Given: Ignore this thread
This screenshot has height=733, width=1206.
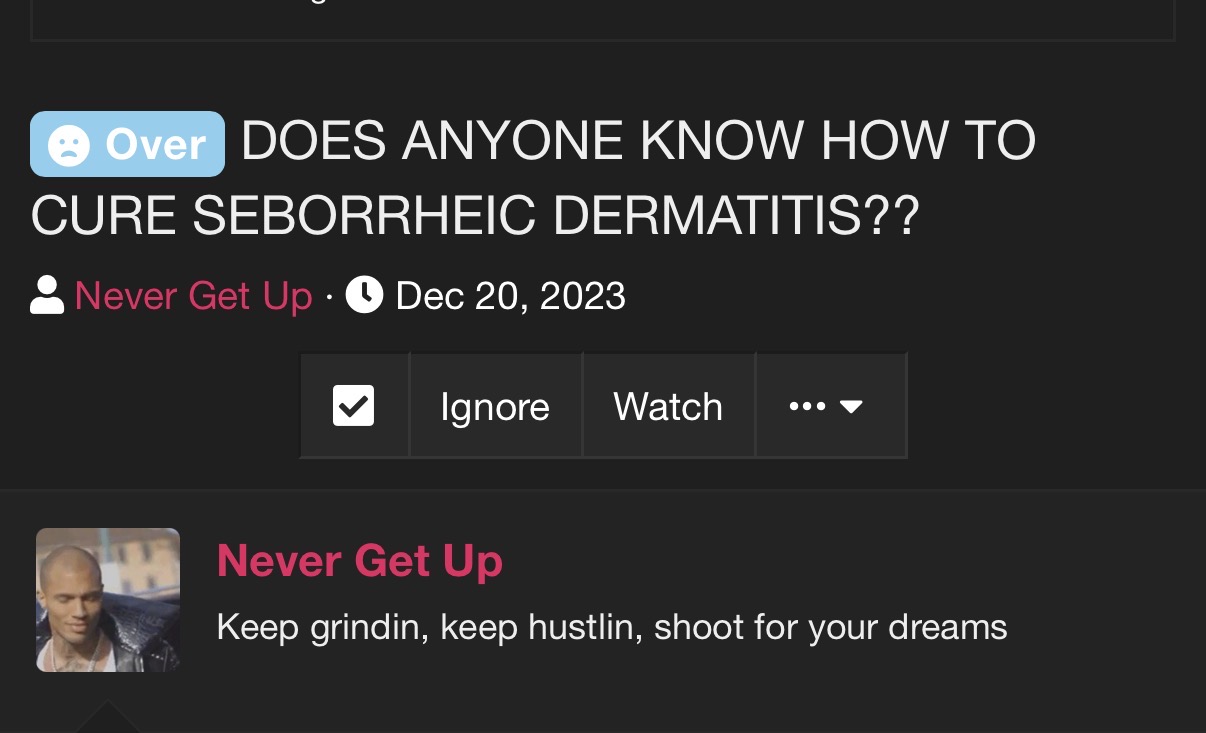Looking at the screenshot, I should tap(495, 407).
